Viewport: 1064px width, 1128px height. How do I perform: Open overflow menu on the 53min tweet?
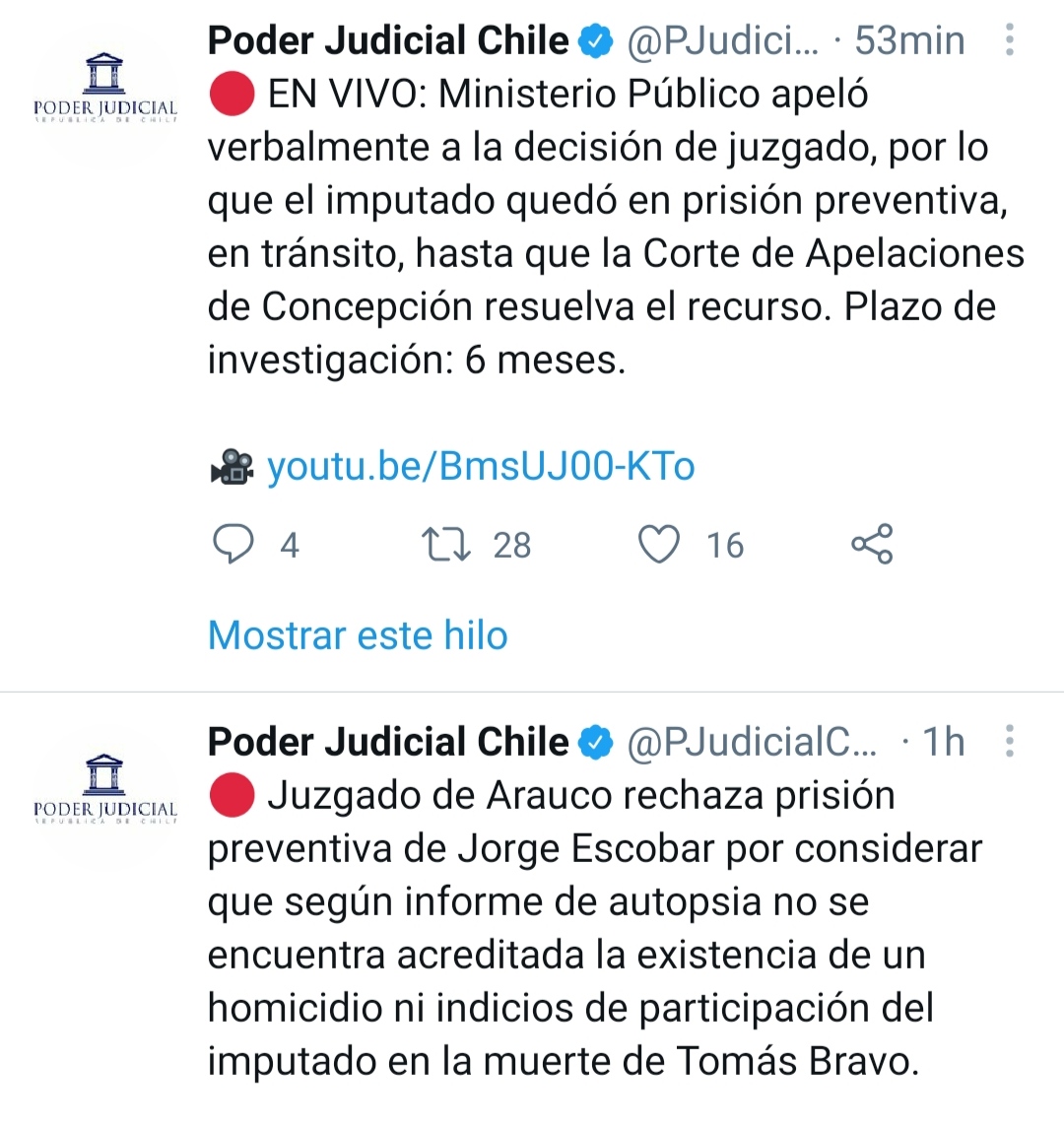pos(1009,40)
